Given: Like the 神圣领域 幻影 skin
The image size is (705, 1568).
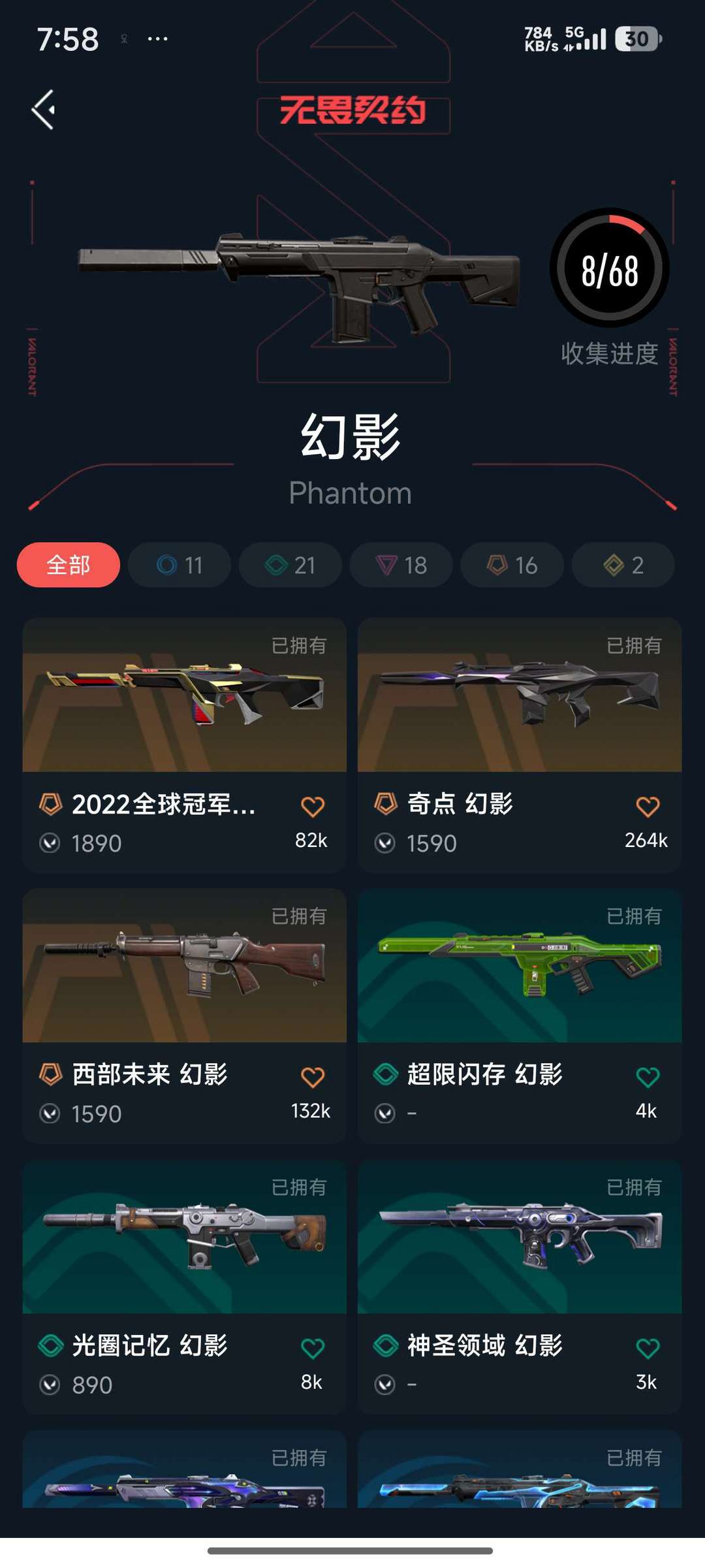Looking at the screenshot, I should (x=648, y=1349).
